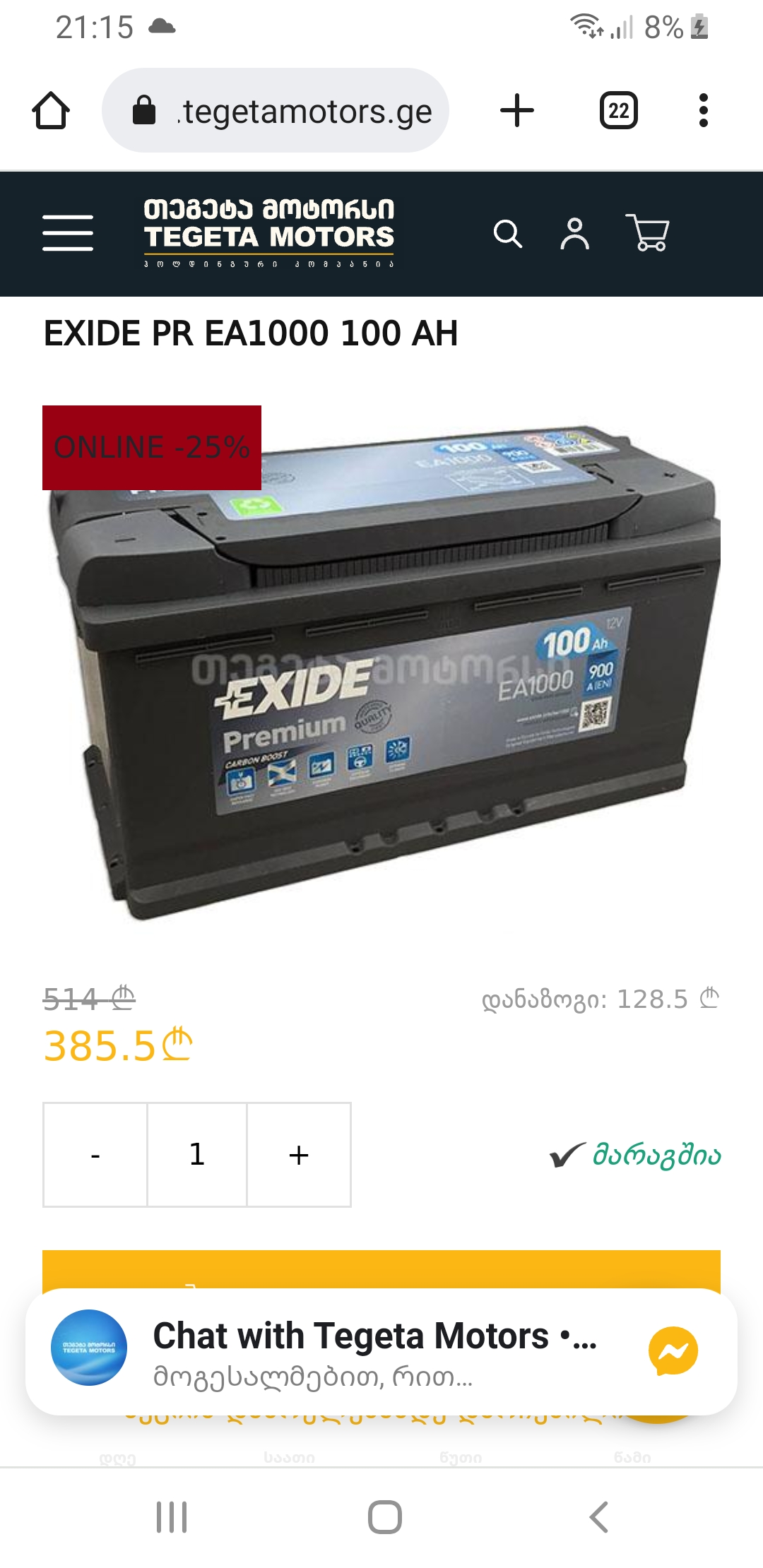The image size is (763, 1568).
Task: Tap the quantity field showing 1
Action: pyautogui.click(x=197, y=1155)
